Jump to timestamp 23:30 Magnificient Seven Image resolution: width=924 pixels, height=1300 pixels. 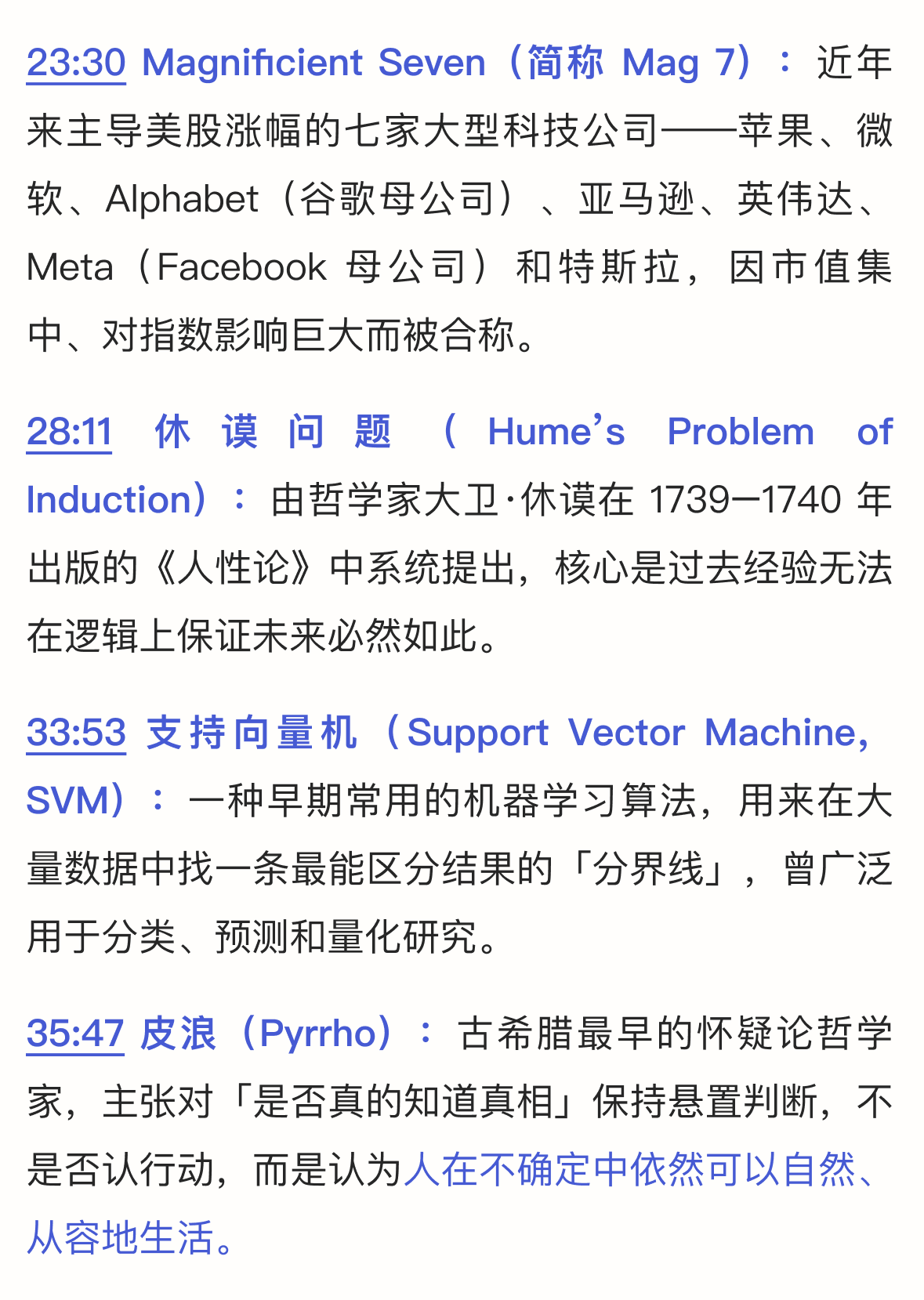point(76,63)
